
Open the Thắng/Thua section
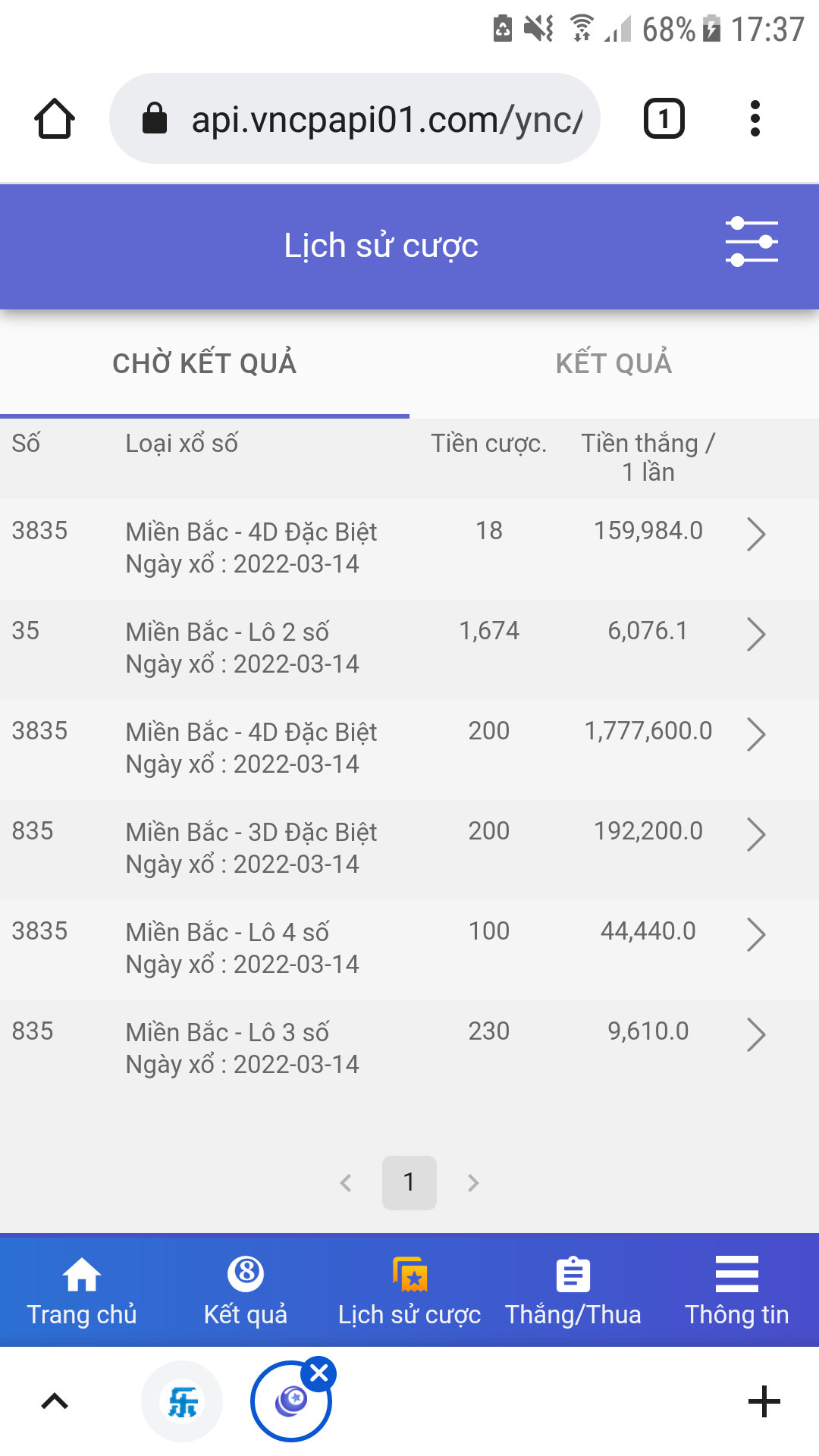tap(573, 1291)
